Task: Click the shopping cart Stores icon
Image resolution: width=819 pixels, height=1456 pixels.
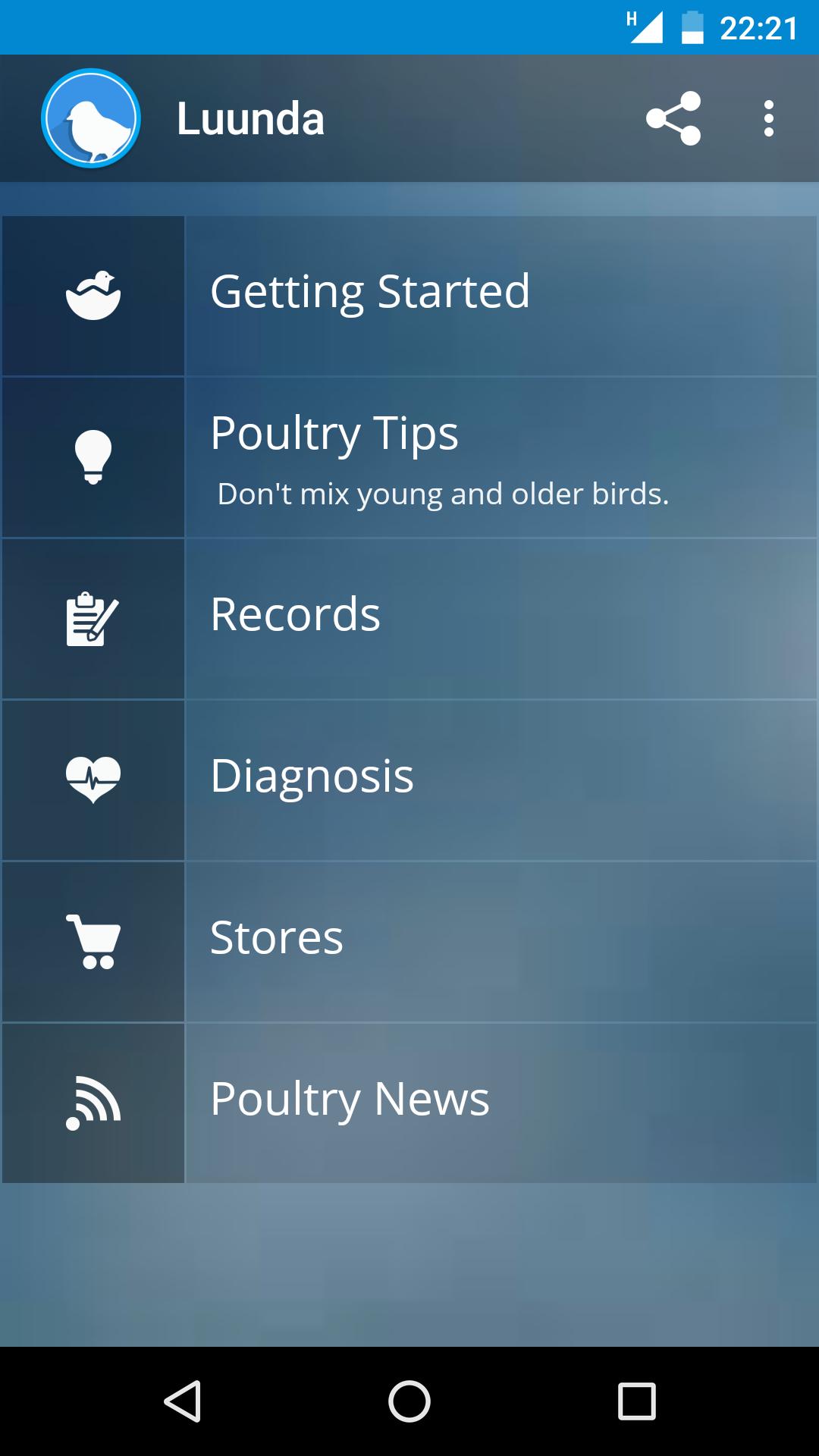Action: pos(93,940)
